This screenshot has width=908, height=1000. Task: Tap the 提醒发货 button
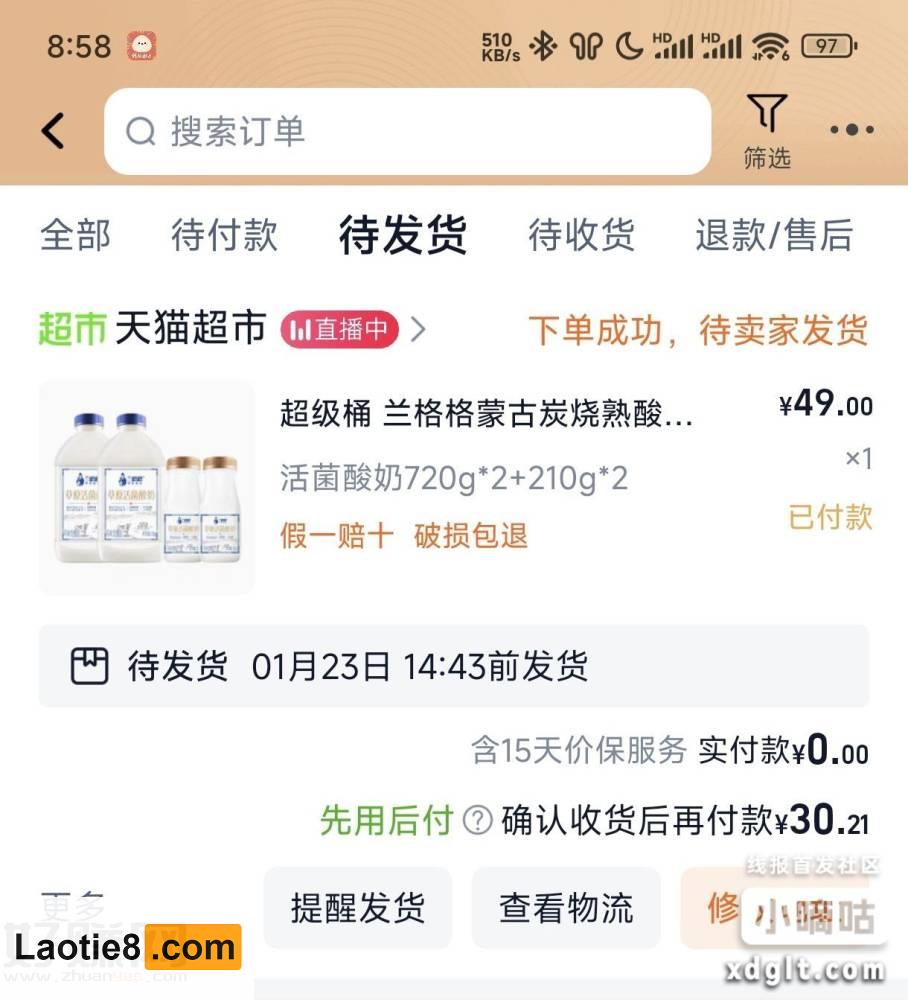[357, 908]
